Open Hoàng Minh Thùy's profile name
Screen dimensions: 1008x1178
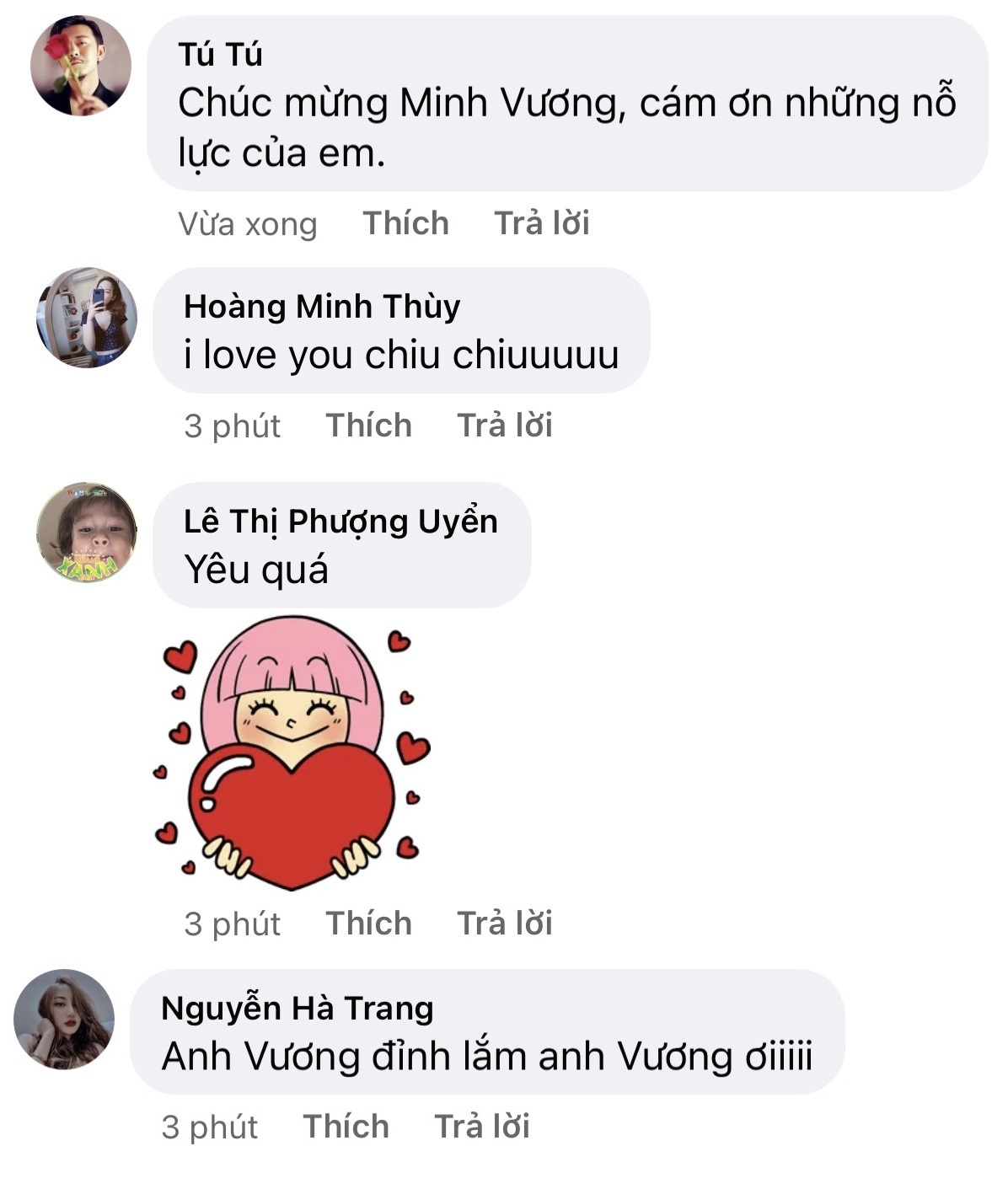(x=322, y=307)
